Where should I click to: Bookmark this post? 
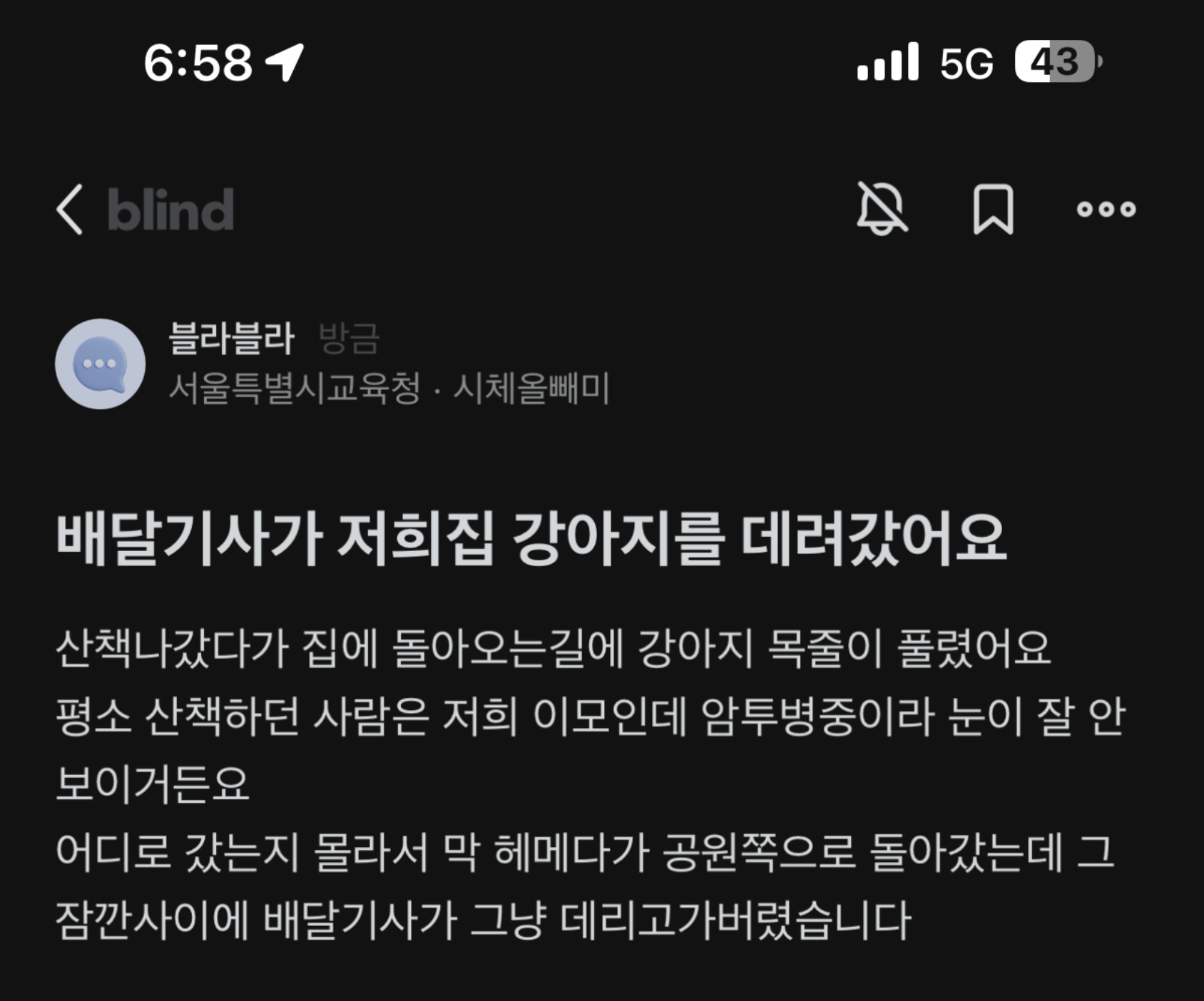point(993,209)
